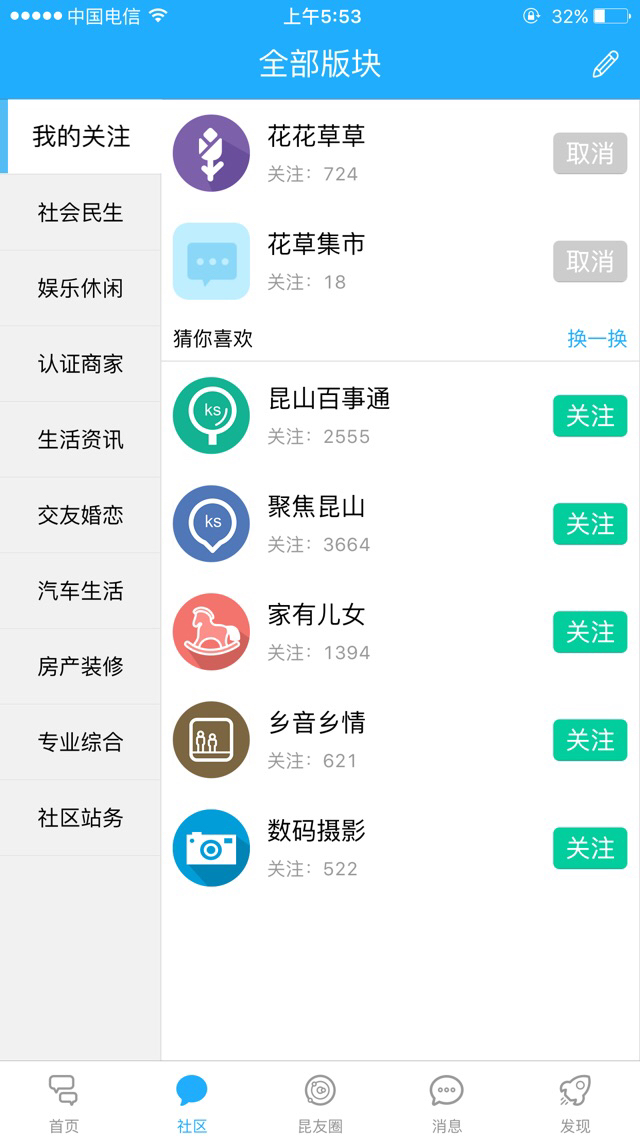Refresh suggestions with 换一换
This screenshot has width=640, height=1137.
(597, 339)
